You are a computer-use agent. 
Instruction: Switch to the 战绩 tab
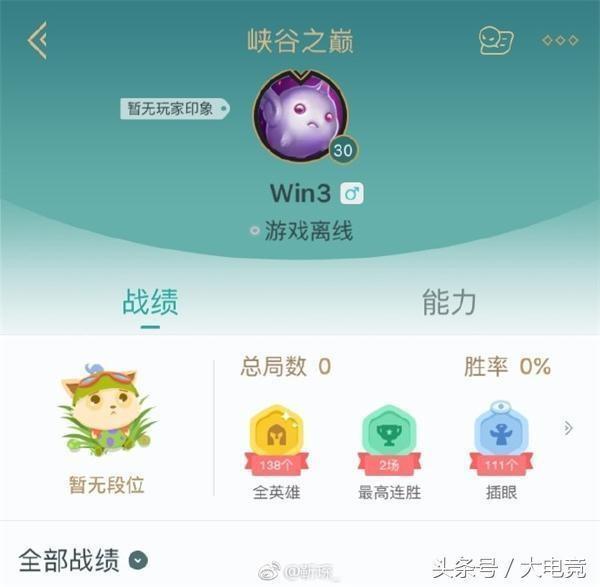pos(150,302)
